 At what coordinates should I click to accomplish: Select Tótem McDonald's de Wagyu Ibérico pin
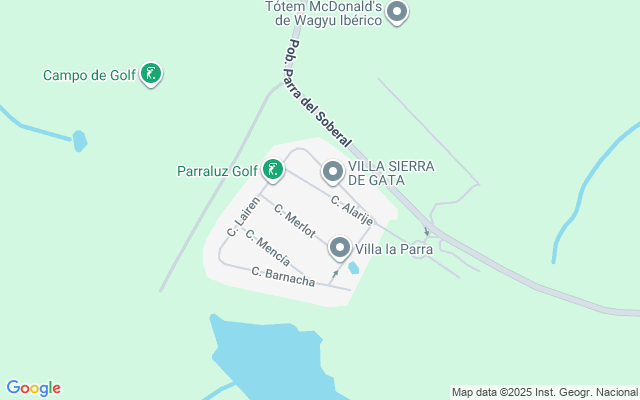click(x=397, y=13)
